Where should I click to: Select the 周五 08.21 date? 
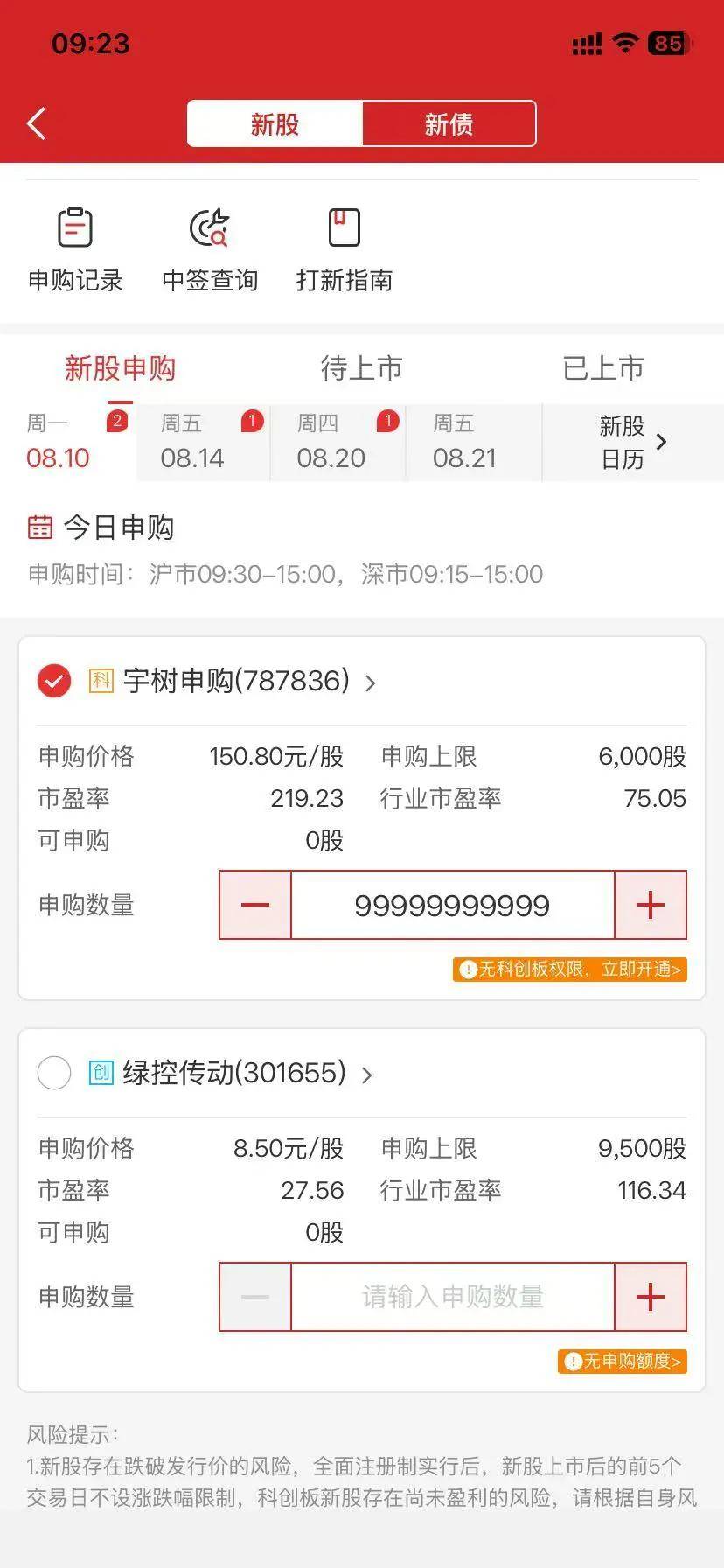pyautogui.click(x=474, y=443)
